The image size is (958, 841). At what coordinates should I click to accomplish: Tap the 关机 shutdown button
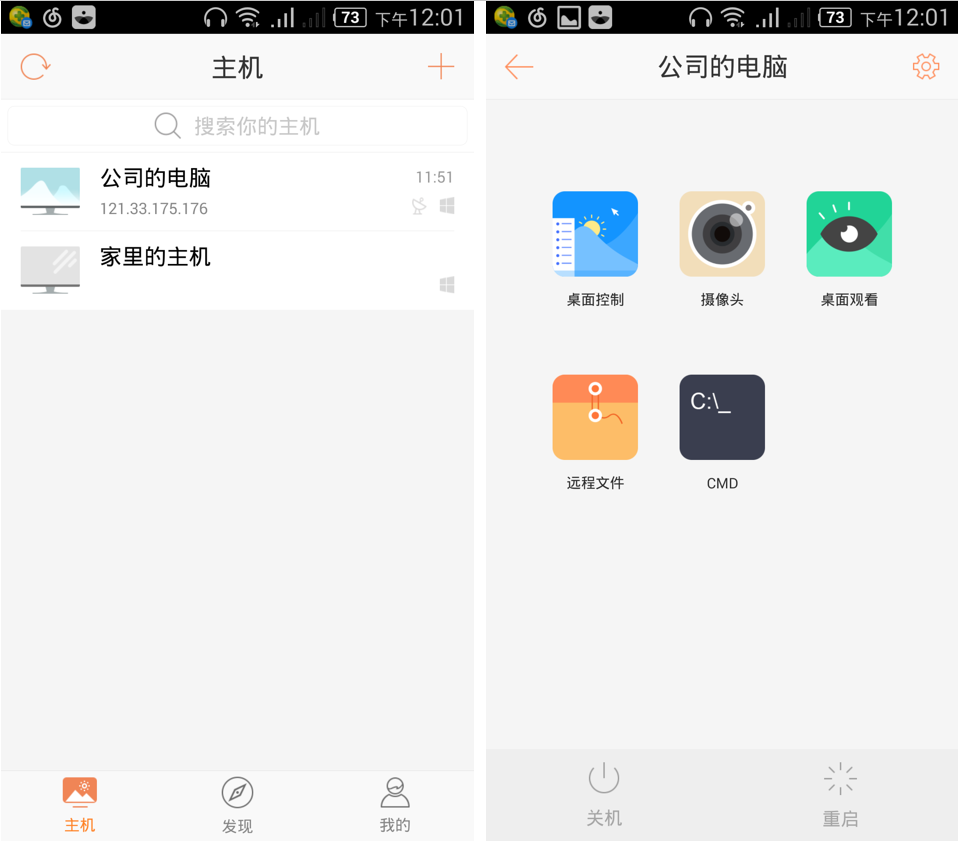coord(604,795)
